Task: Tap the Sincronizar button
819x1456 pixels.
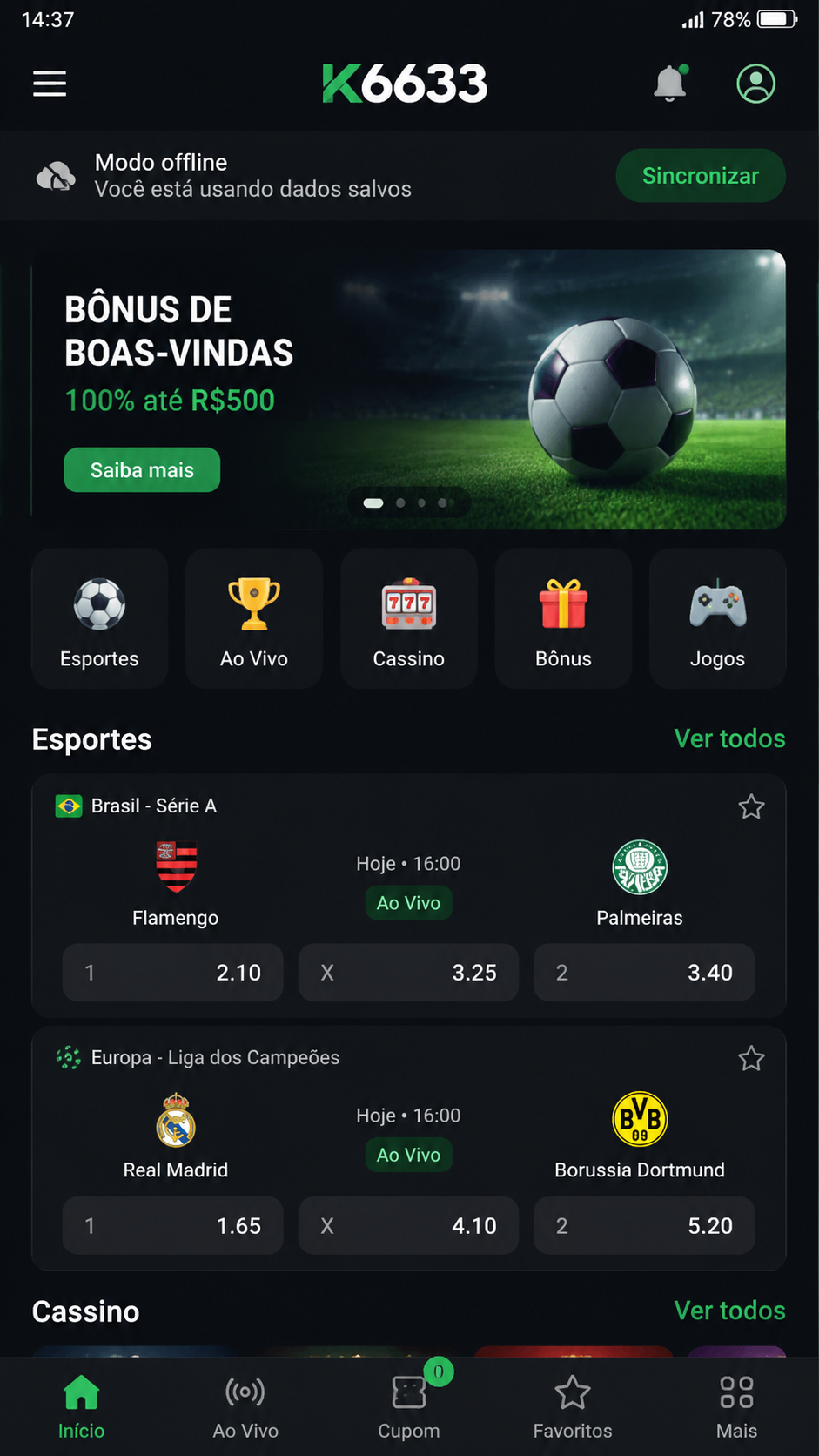Action: pos(701,176)
